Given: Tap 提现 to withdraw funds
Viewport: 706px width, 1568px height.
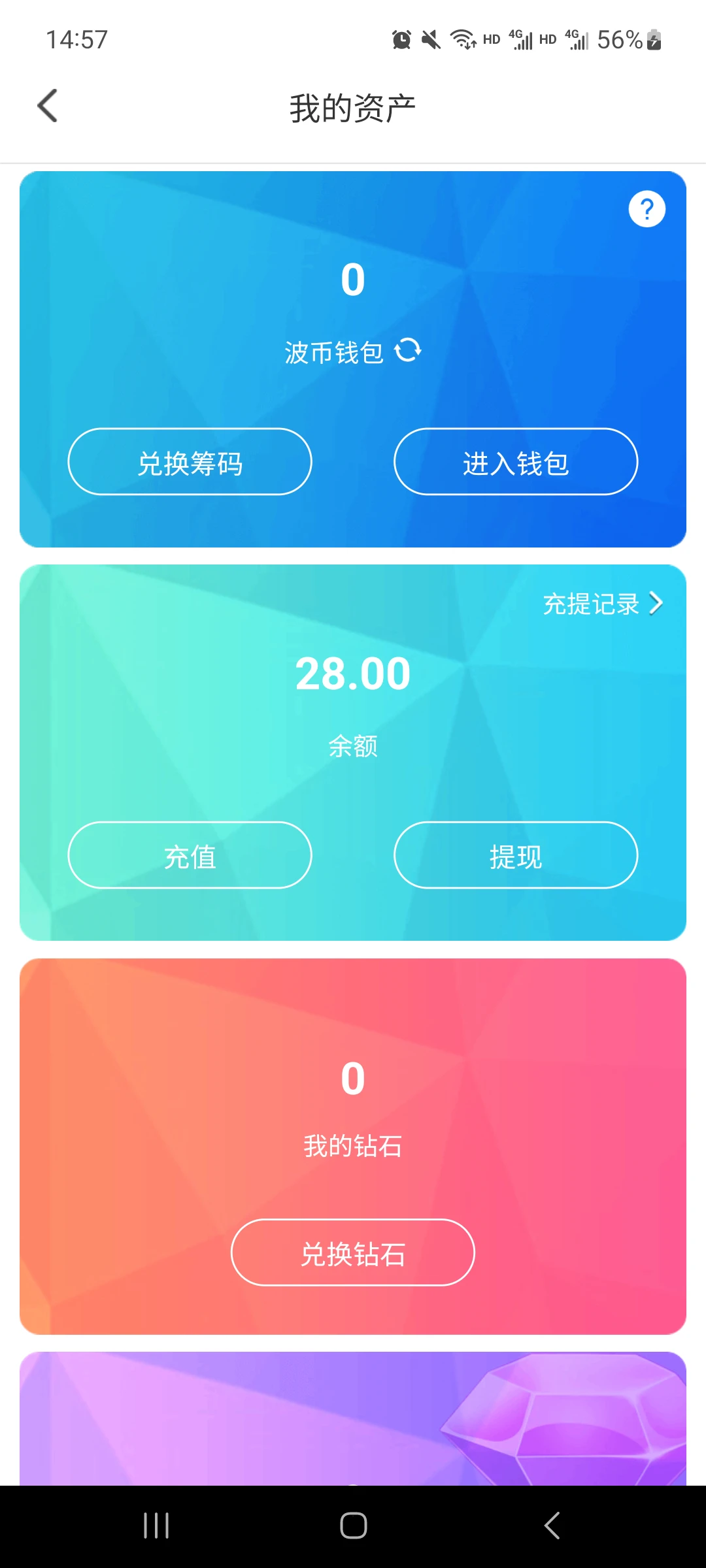Looking at the screenshot, I should pos(515,856).
